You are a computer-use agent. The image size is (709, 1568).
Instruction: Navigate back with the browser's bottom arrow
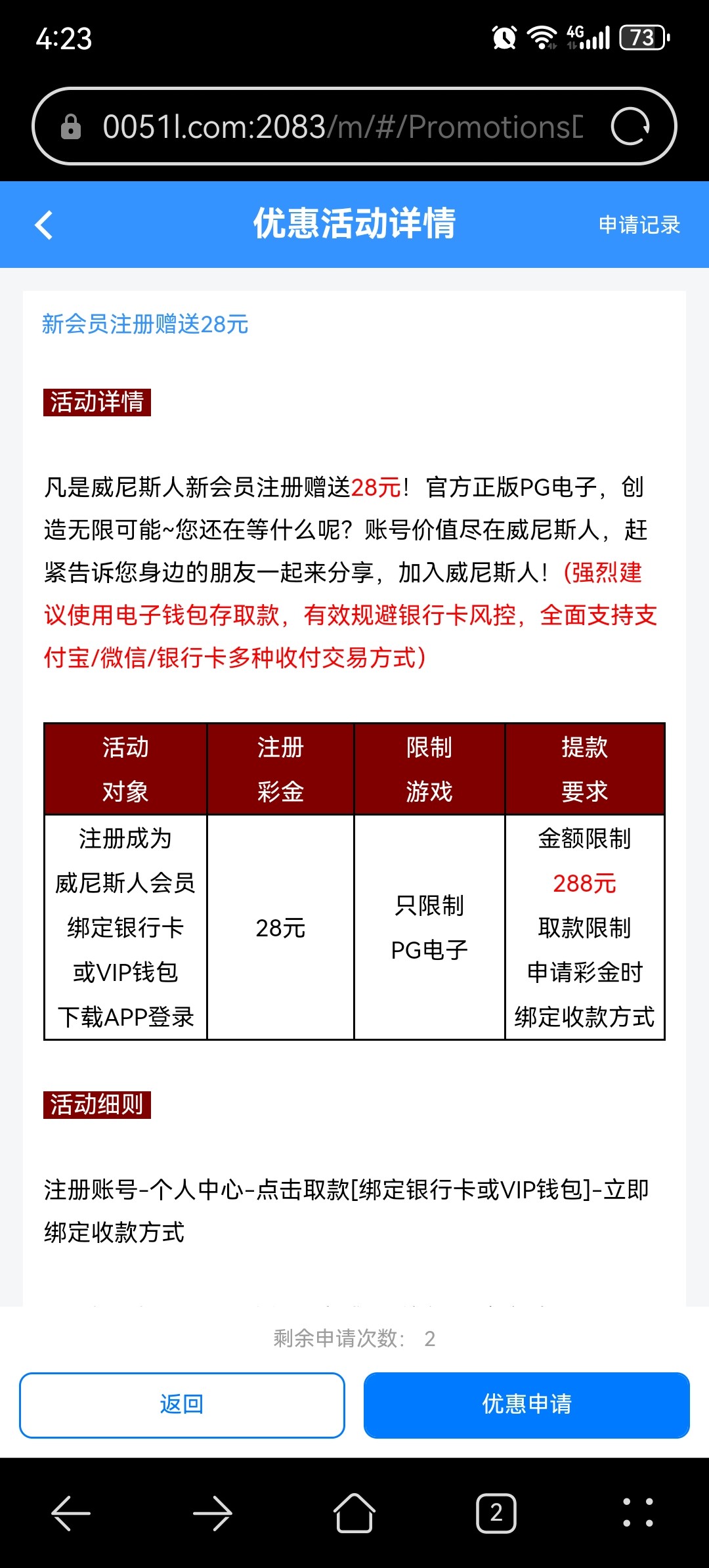click(x=71, y=1513)
